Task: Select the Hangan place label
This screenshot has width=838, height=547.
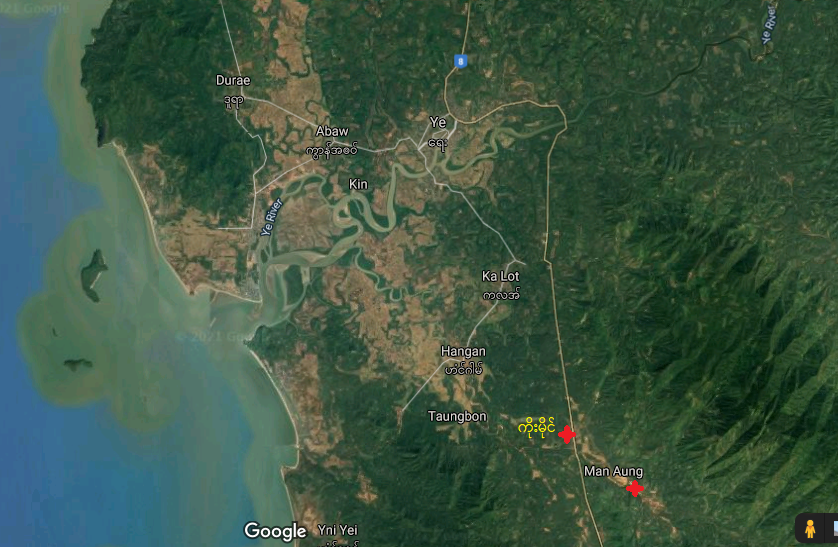Action: (x=463, y=351)
